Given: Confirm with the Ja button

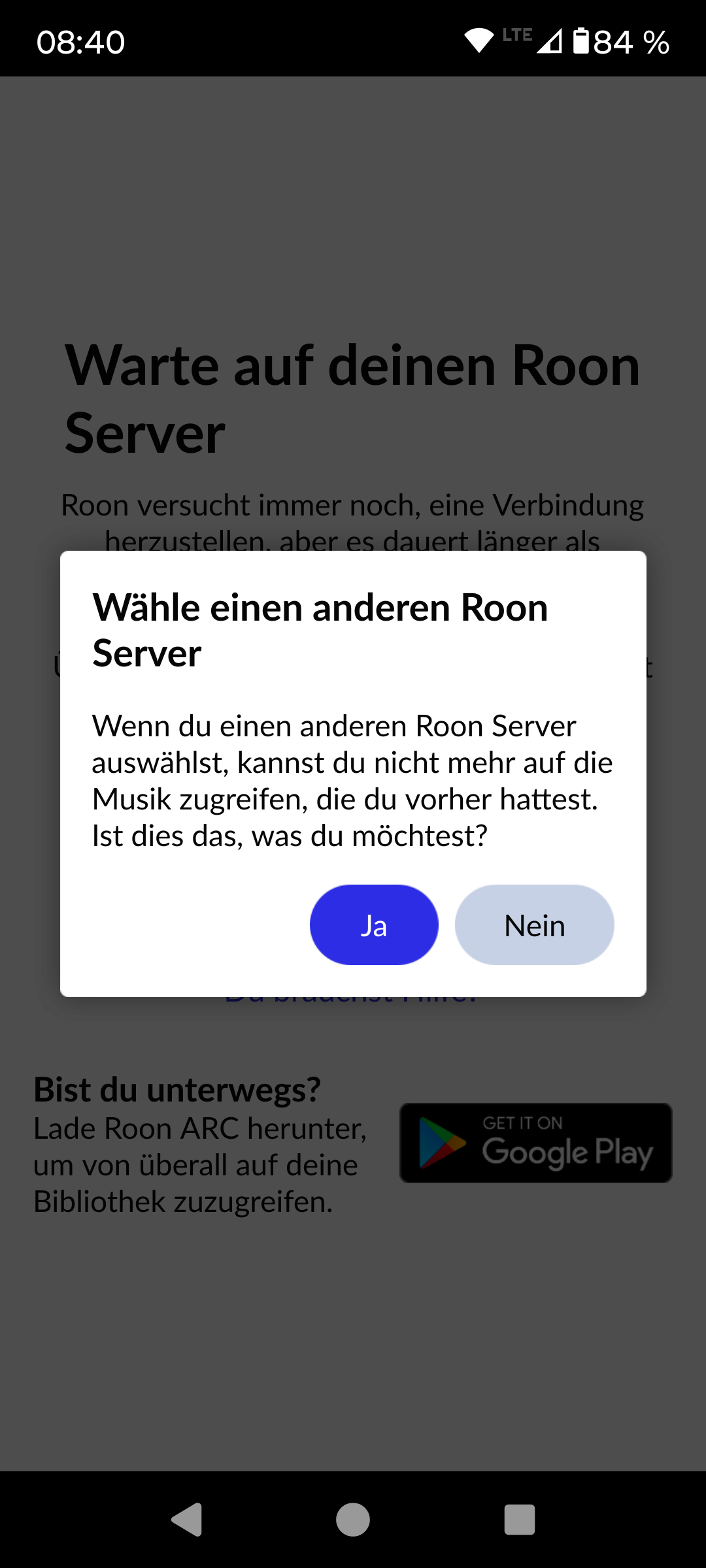Looking at the screenshot, I should tap(374, 925).
